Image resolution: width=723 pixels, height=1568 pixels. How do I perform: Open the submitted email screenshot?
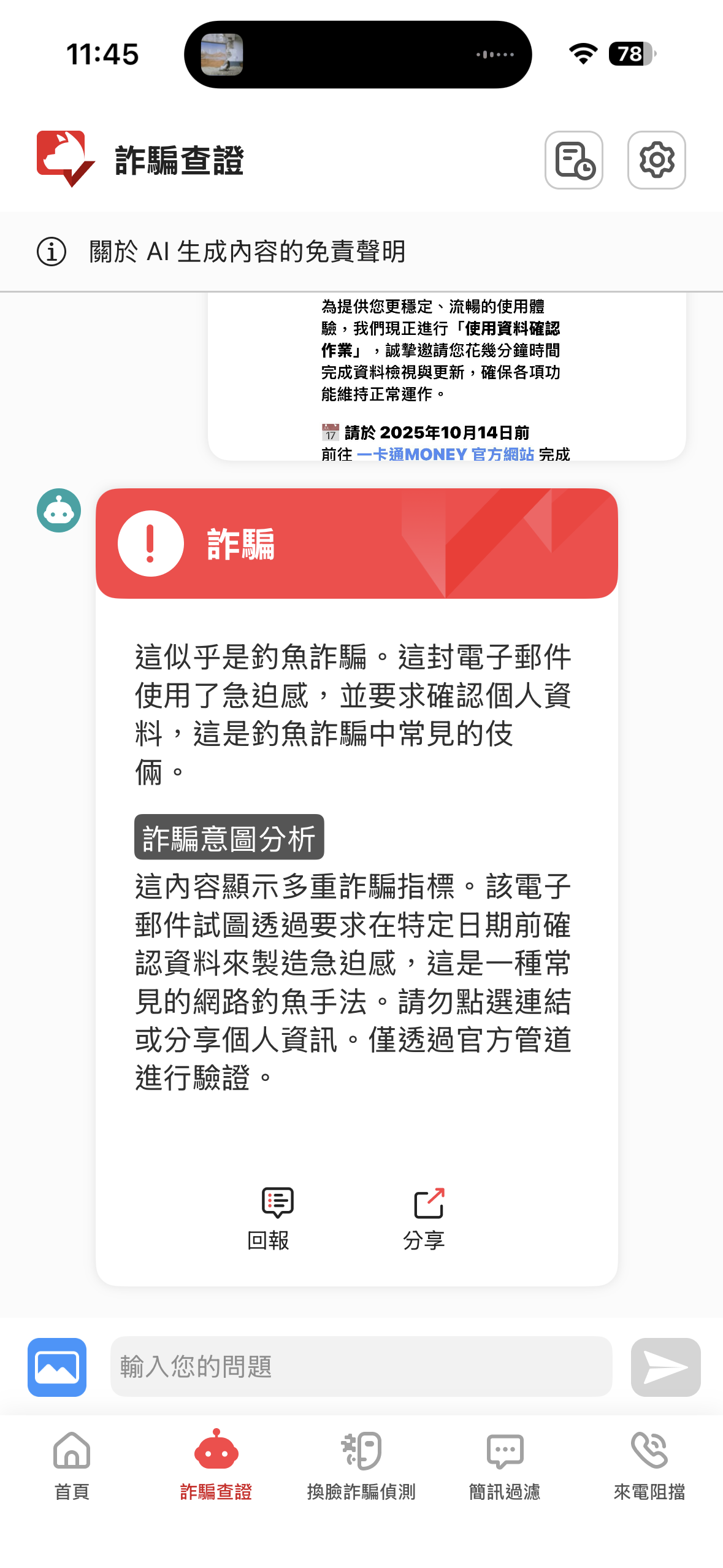pos(446,377)
